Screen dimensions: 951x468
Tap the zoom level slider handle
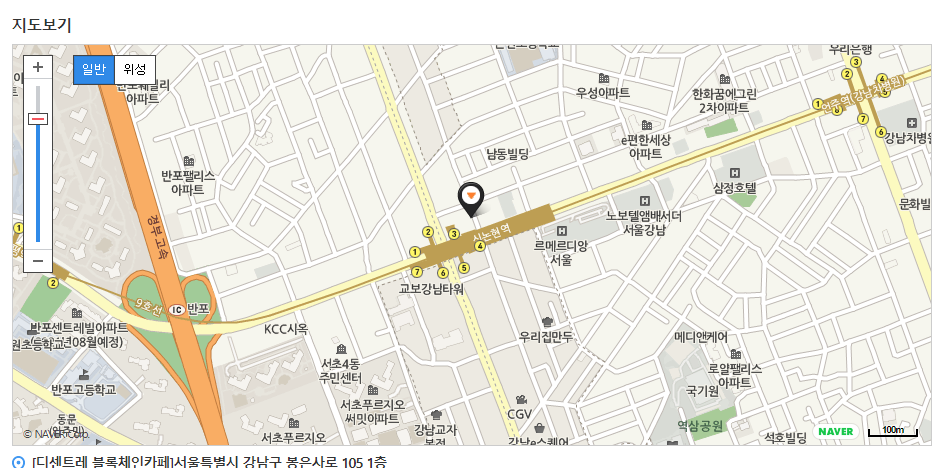pos(38,119)
